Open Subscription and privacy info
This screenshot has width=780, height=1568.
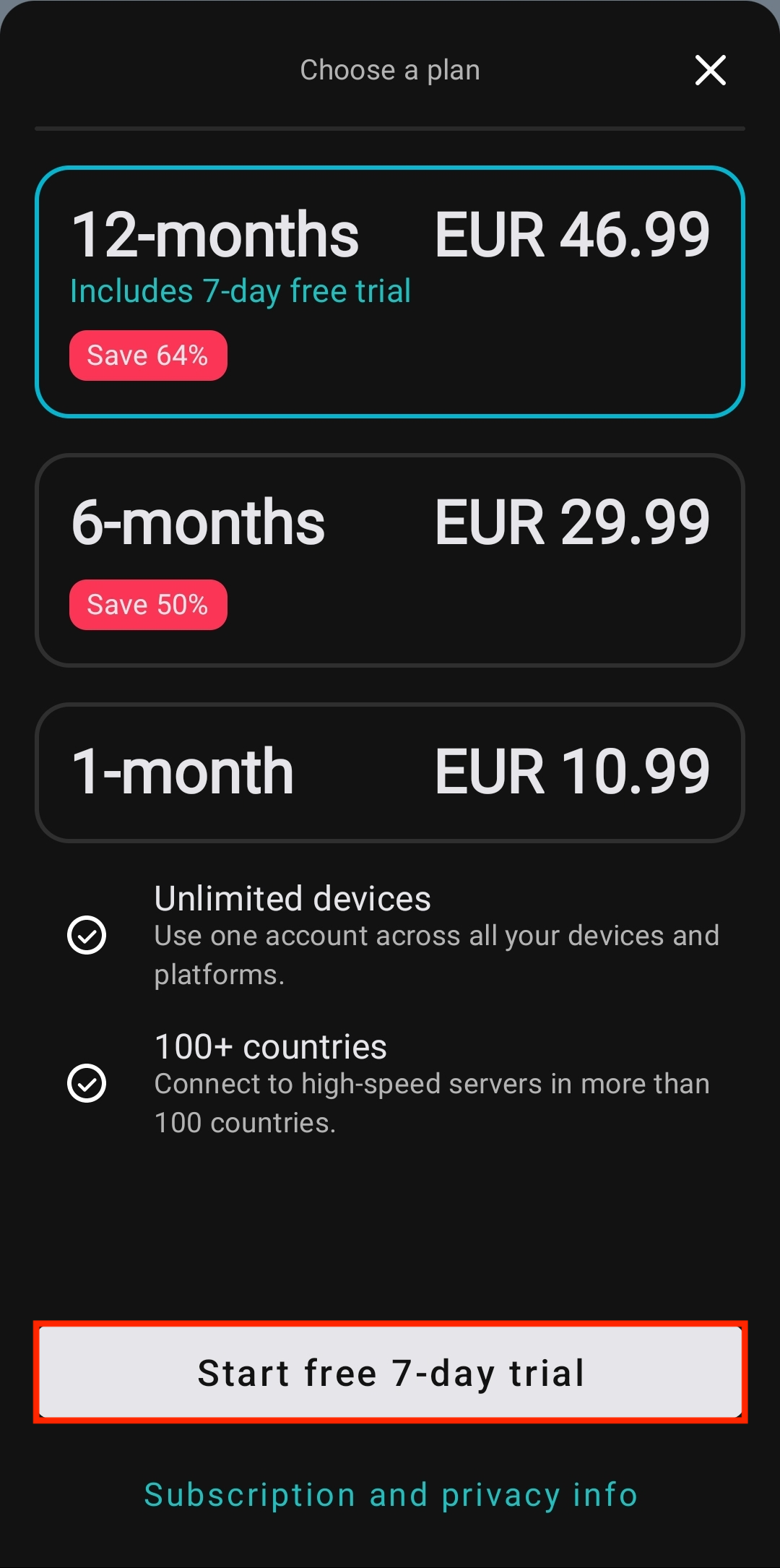390,1495
